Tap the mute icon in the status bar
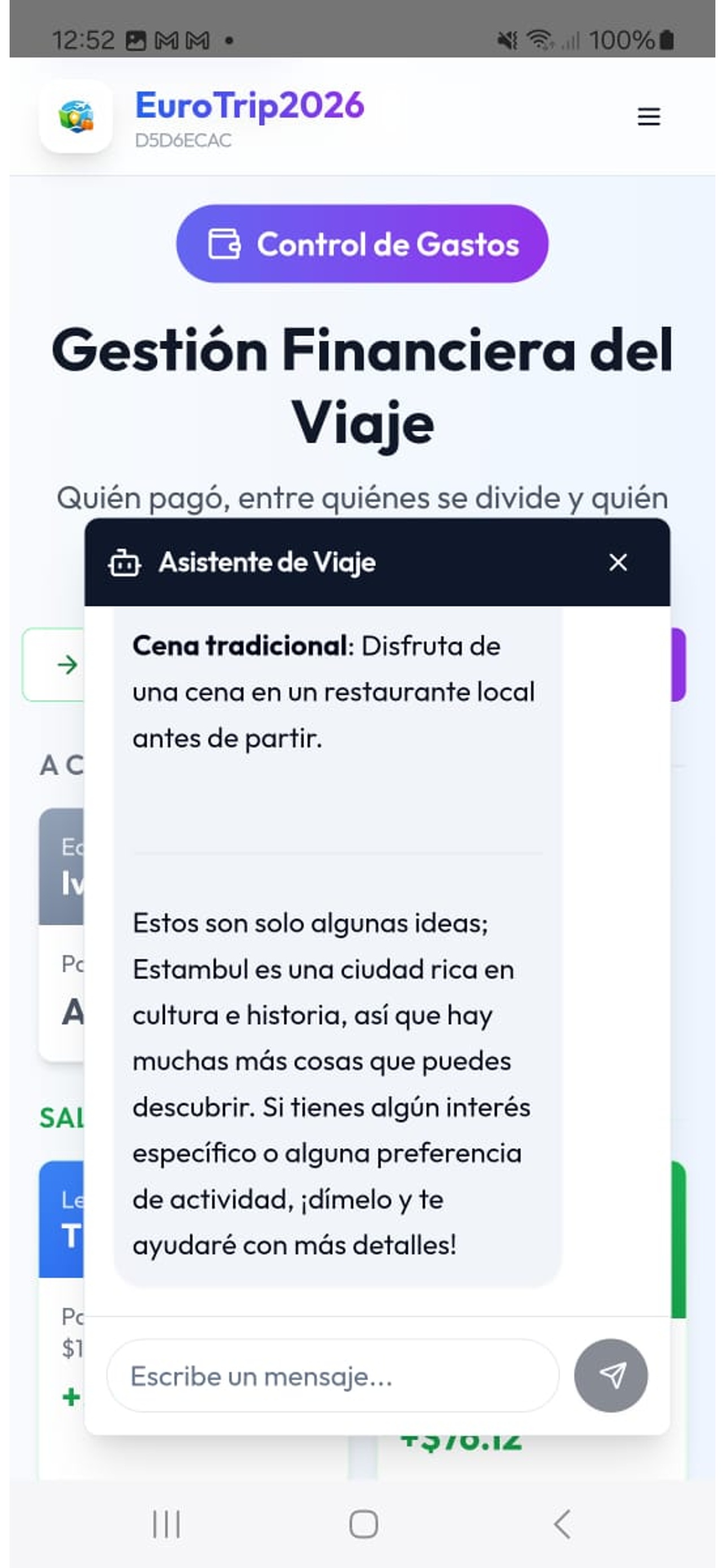Viewport: 725px width, 1568px height. coord(508,39)
